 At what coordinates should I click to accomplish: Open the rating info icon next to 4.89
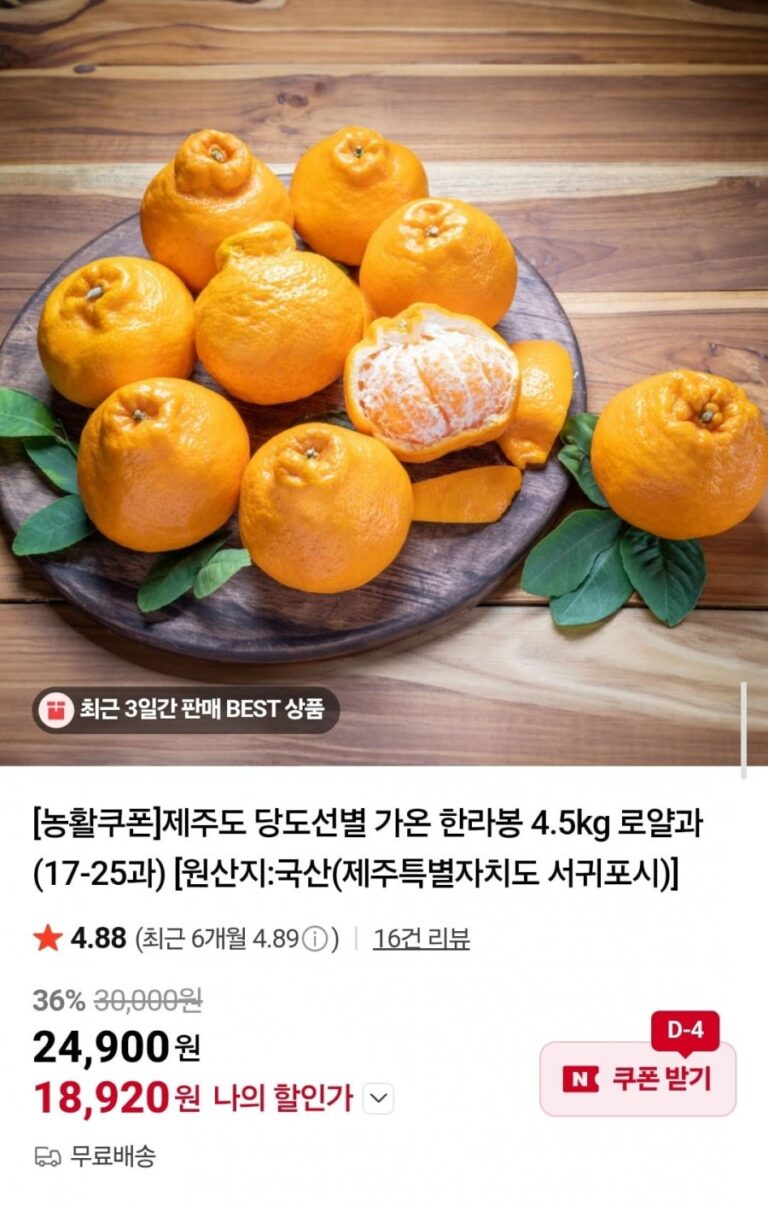(x=315, y=940)
